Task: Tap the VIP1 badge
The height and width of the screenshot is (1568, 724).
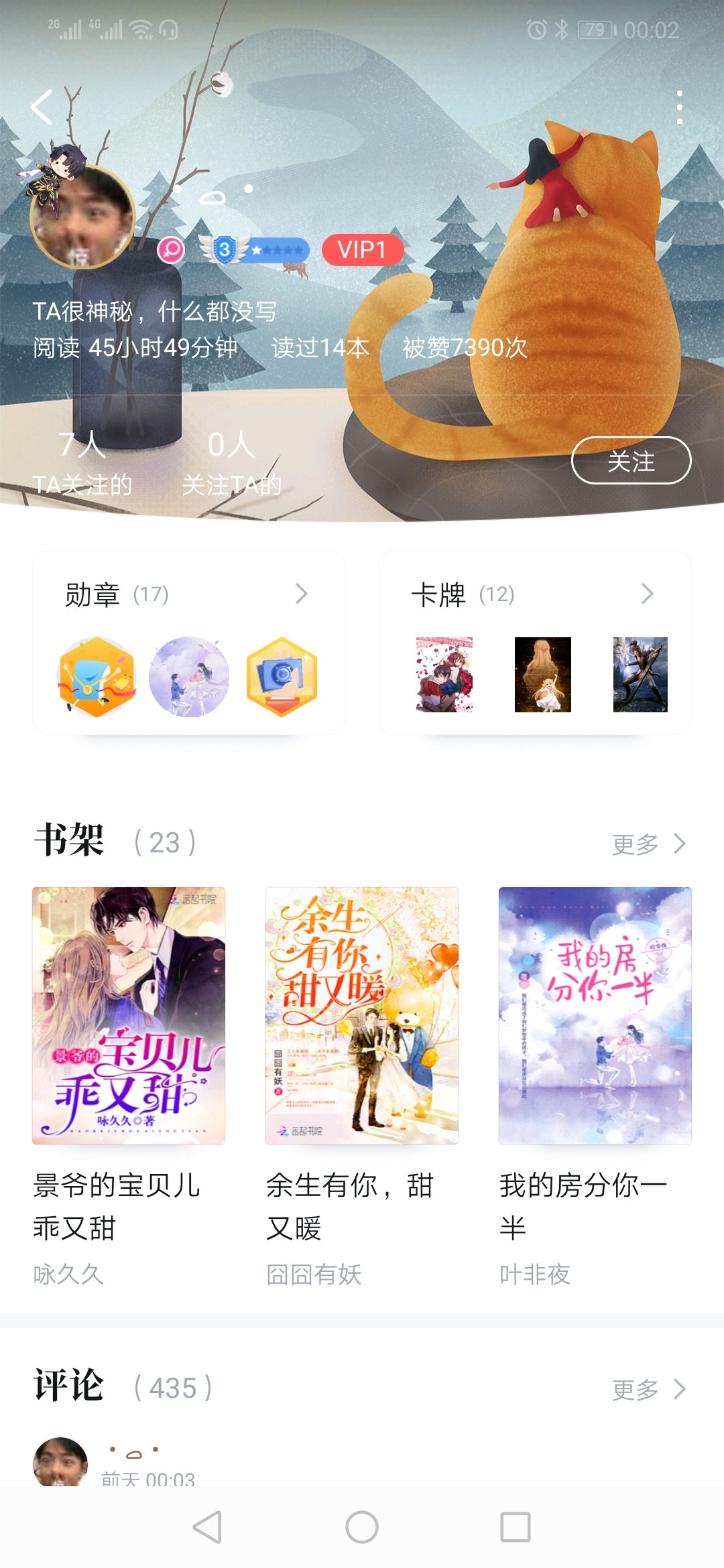Action: pyautogui.click(x=362, y=250)
